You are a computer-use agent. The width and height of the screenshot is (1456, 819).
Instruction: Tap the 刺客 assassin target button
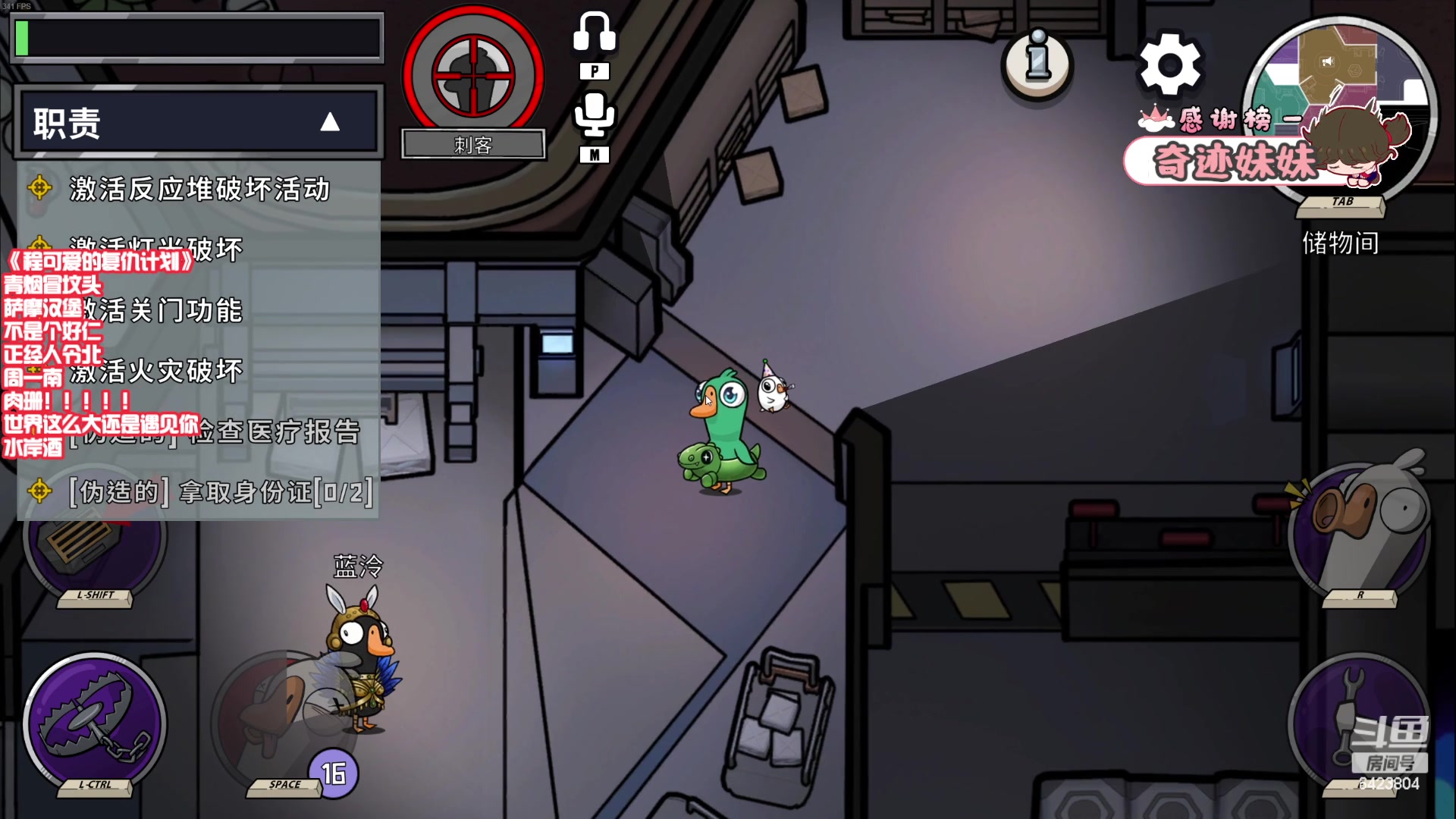coord(472,76)
